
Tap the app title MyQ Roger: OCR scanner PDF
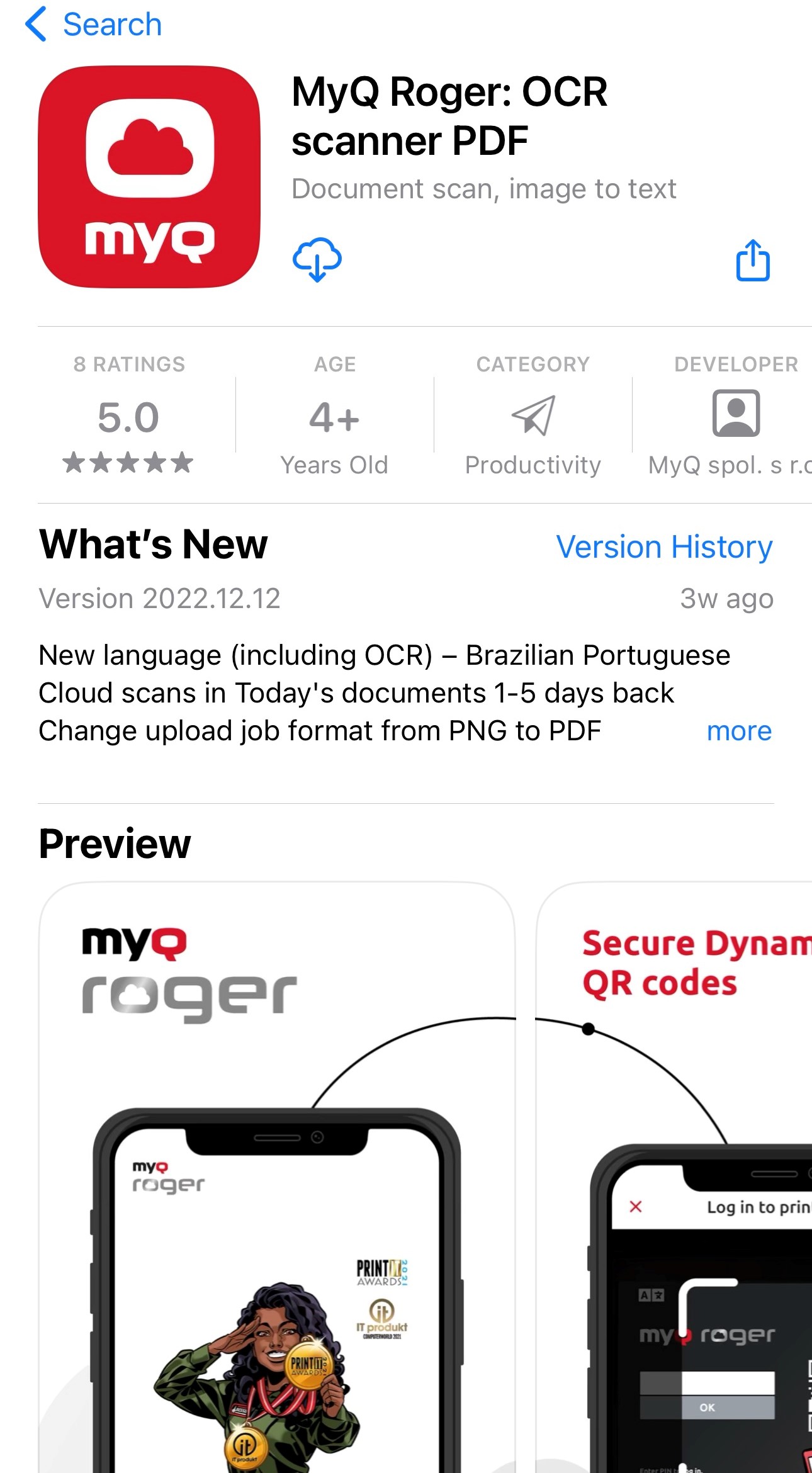(x=451, y=115)
